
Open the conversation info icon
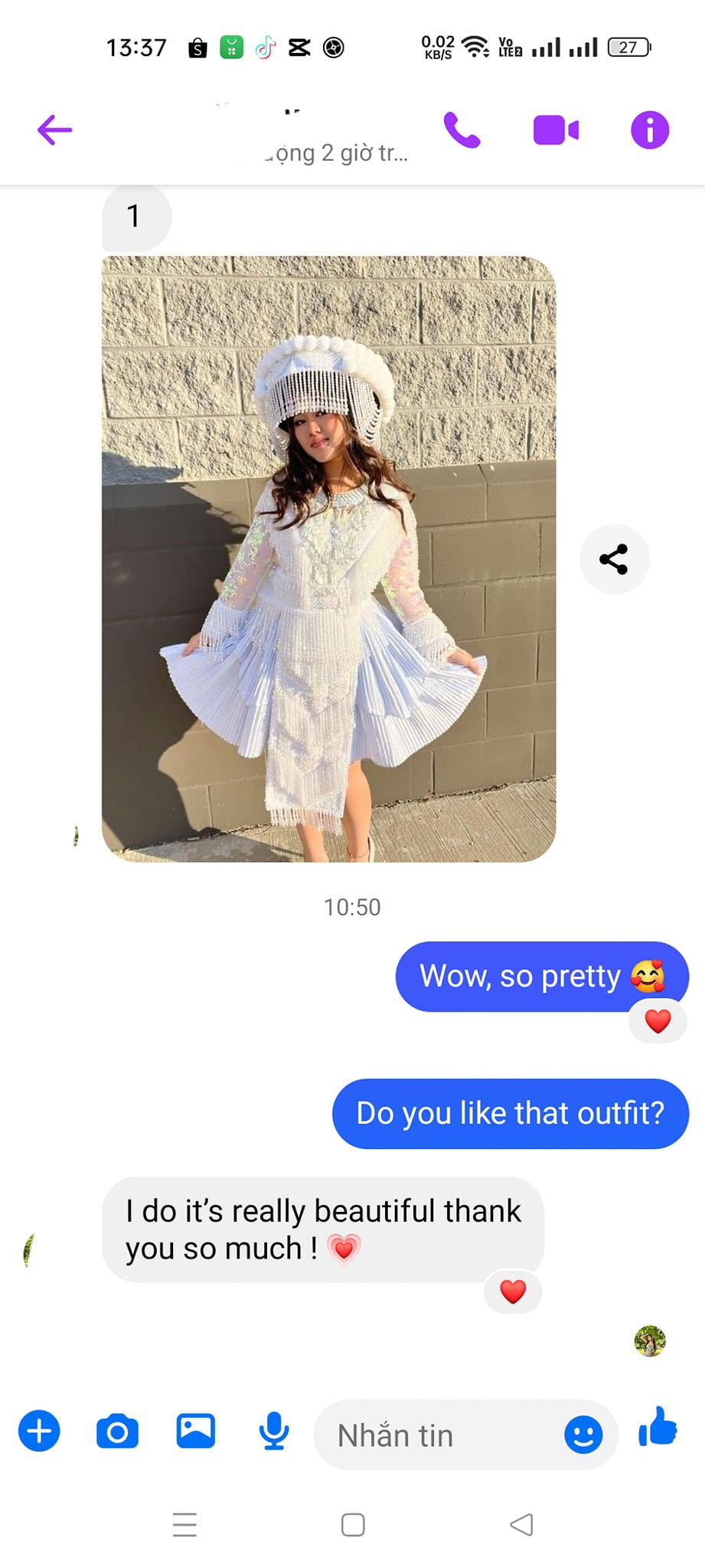point(649,130)
